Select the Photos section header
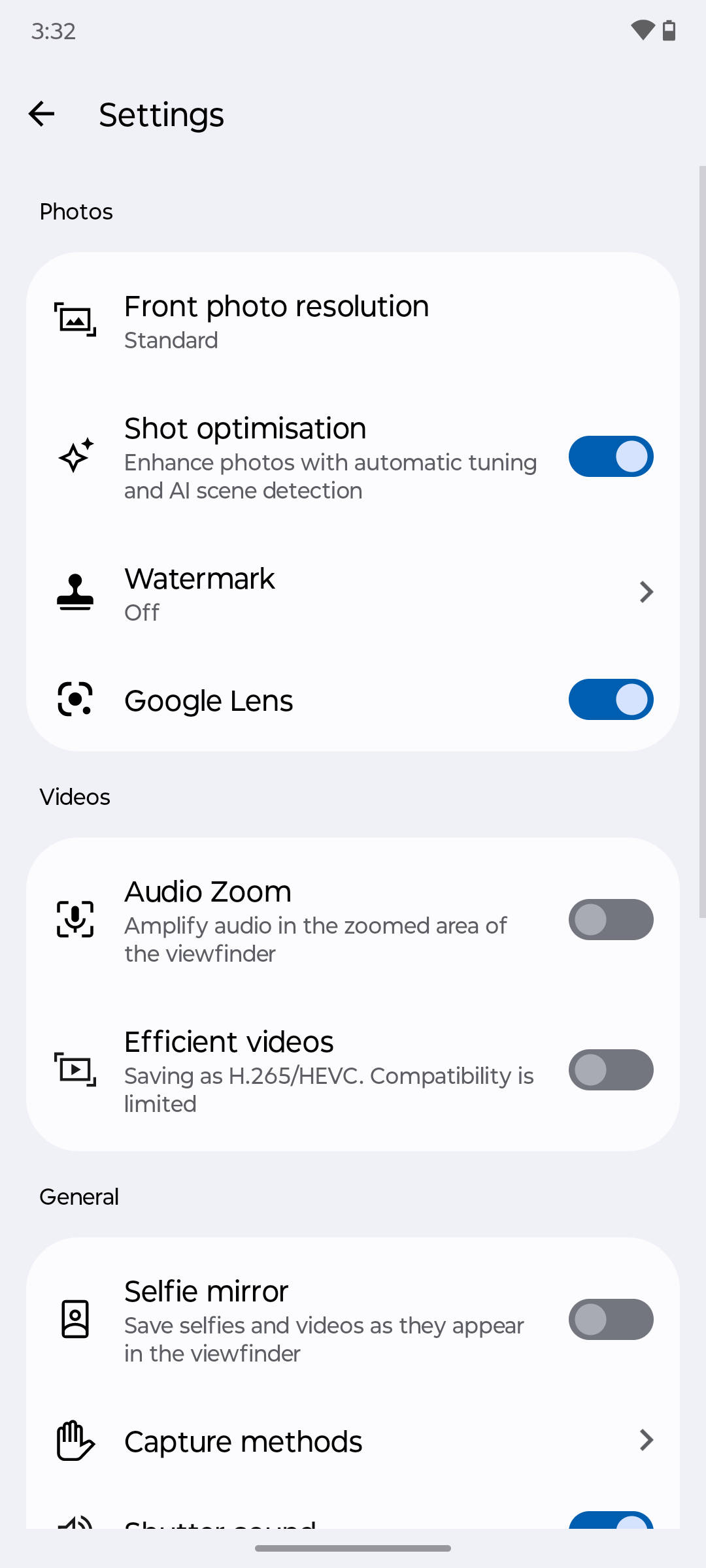This screenshot has height=1568, width=706. (x=76, y=211)
